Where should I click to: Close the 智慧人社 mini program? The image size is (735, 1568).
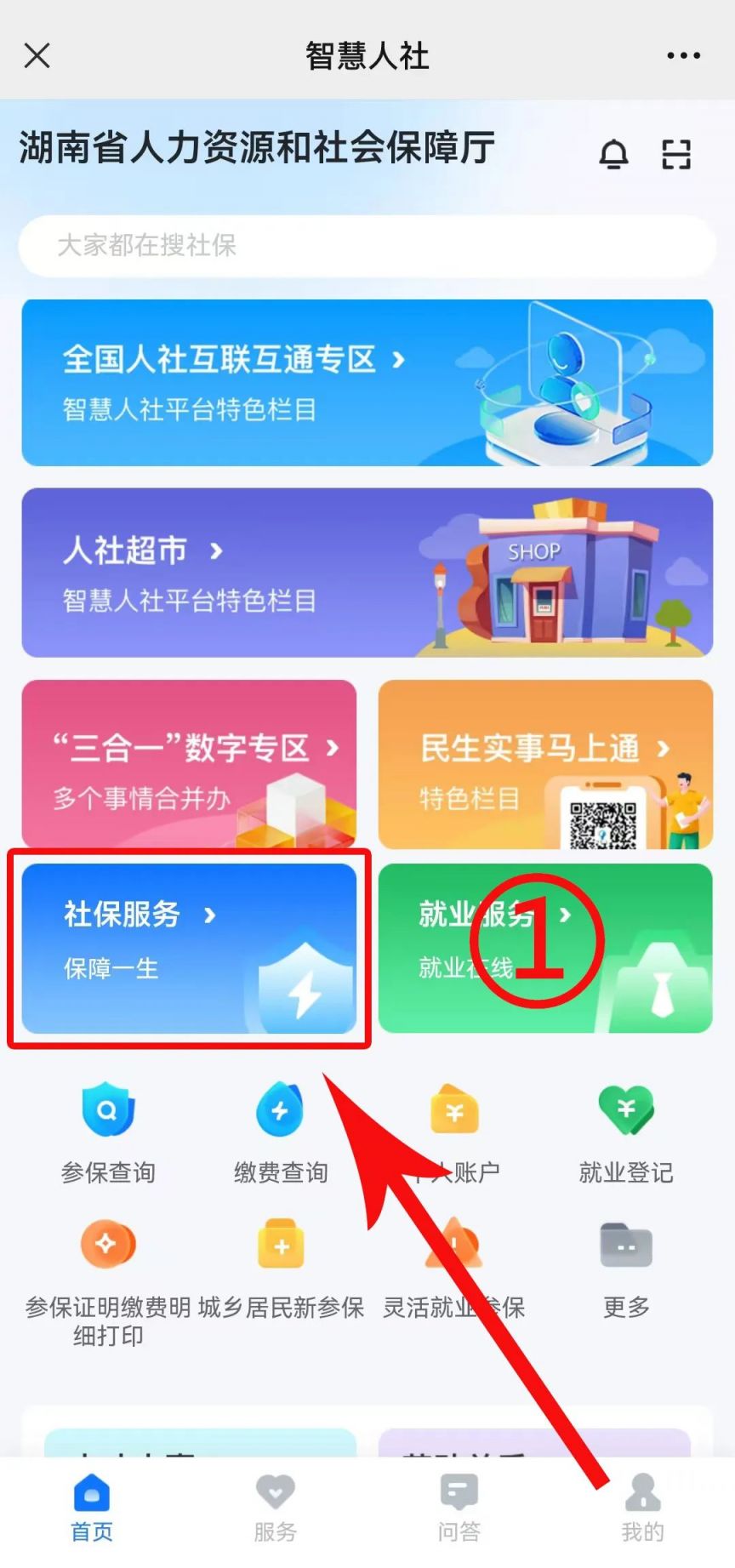pyautogui.click(x=37, y=56)
